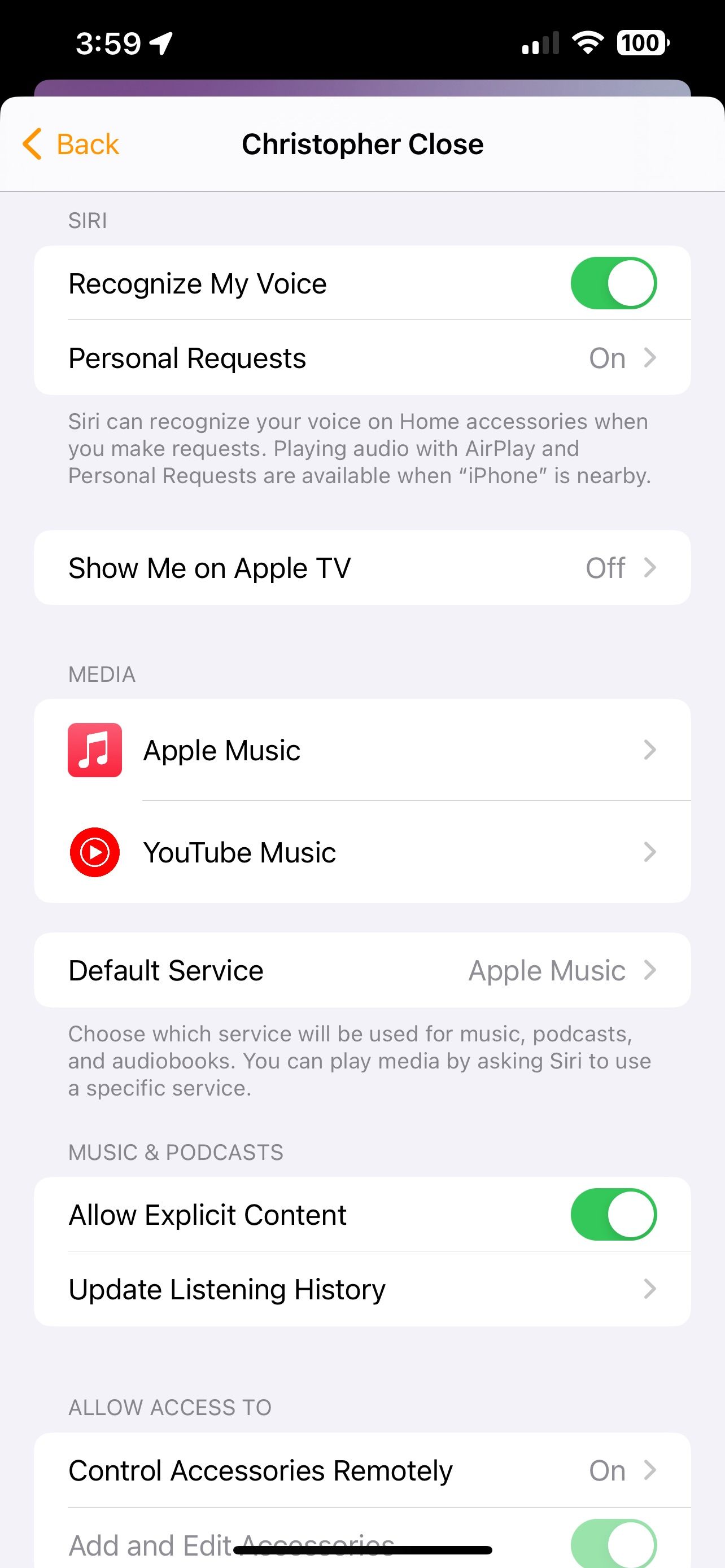Open Control Accessories Remotely settings
Image resolution: width=725 pixels, height=1568 pixels.
tap(362, 1469)
